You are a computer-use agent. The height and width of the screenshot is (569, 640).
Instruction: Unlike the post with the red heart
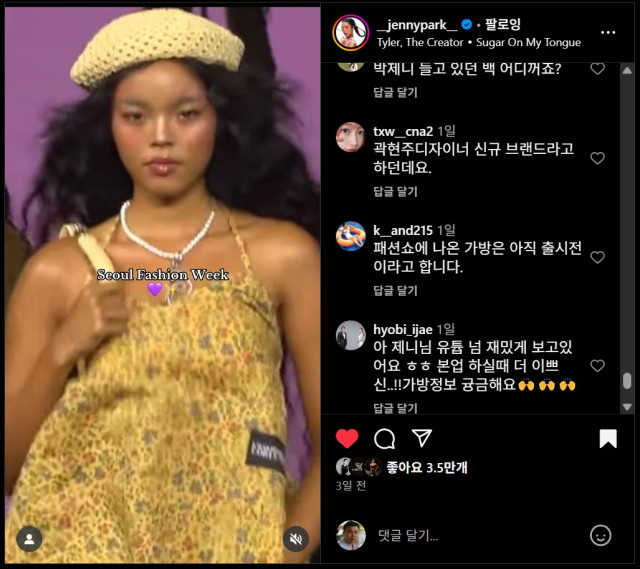[x=347, y=439]
